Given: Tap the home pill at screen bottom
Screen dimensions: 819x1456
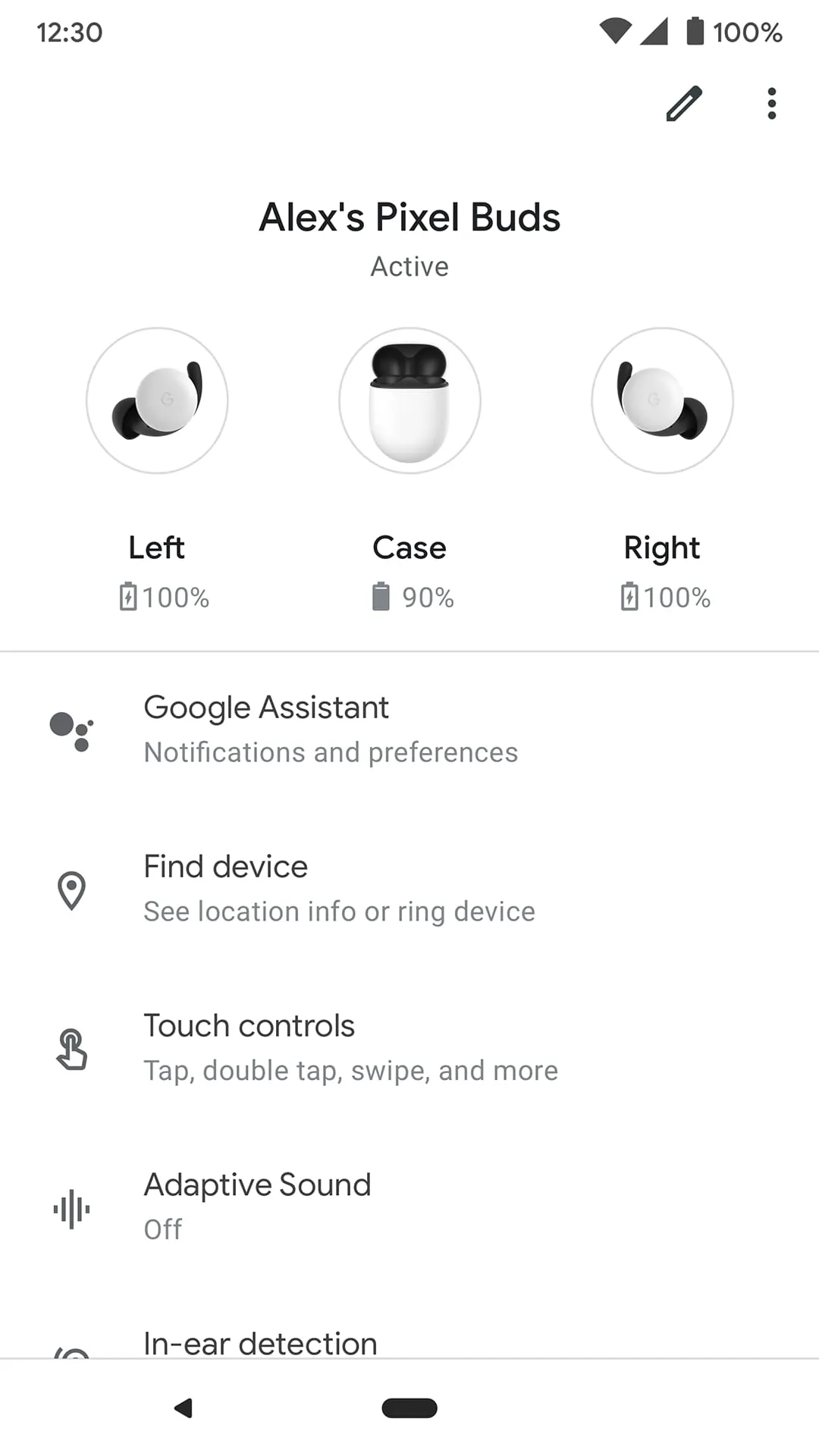Looking at the screenshot, I should click(409, 1408).
